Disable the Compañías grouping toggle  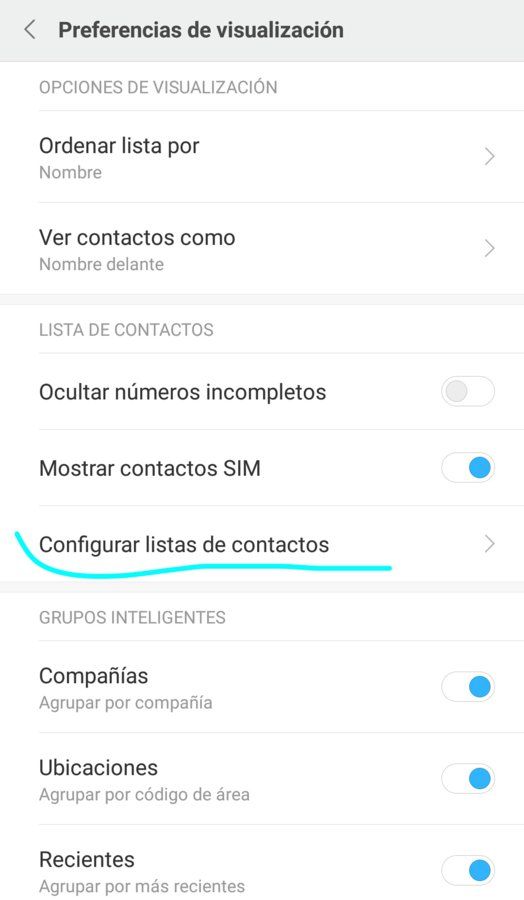click(468, 686)
